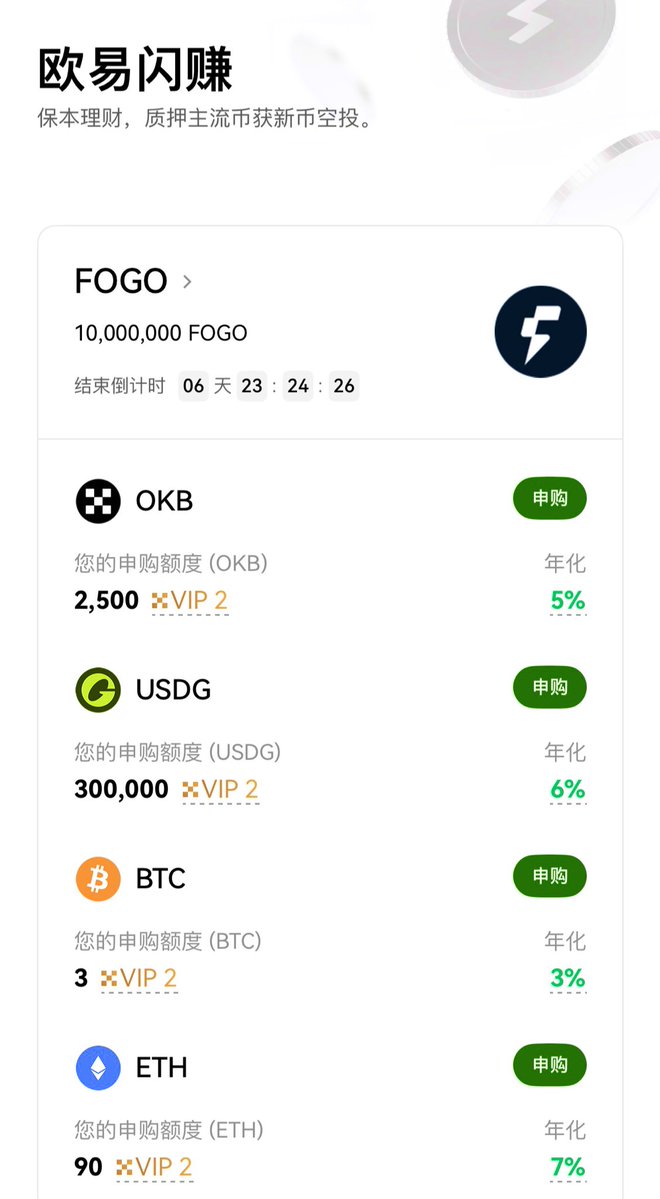View the 3% annualized rate for BTC
This screenshot has width=660, height=1199.
(567, 979)
